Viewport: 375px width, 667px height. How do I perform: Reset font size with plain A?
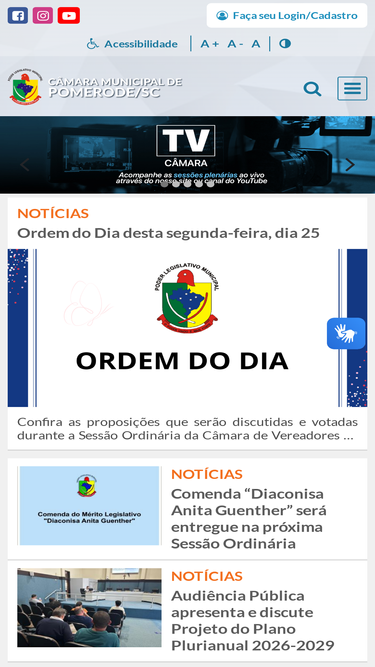tap(256, 44)
